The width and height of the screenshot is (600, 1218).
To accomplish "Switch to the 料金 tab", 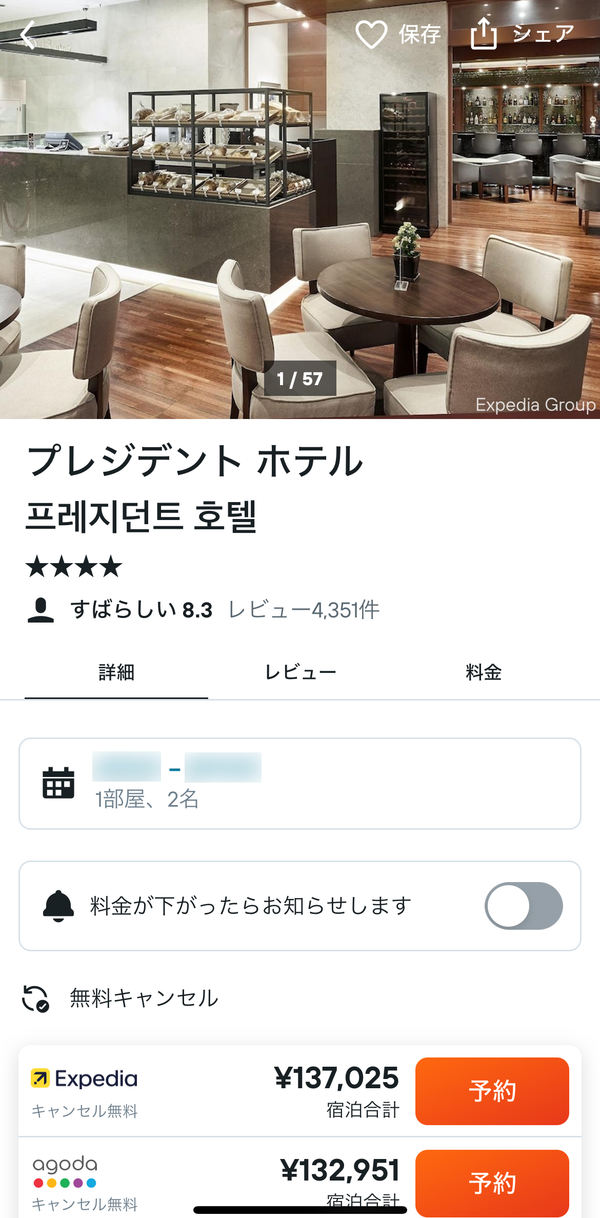I will (484, 673).
